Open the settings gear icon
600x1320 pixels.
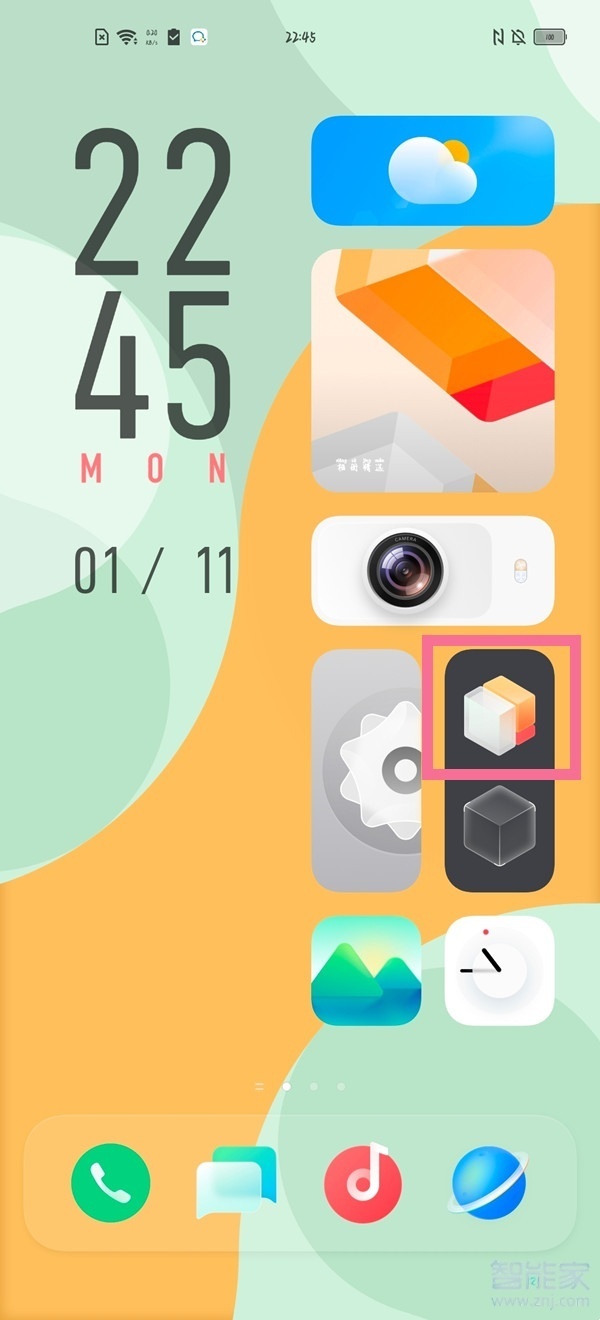point(367,770)
